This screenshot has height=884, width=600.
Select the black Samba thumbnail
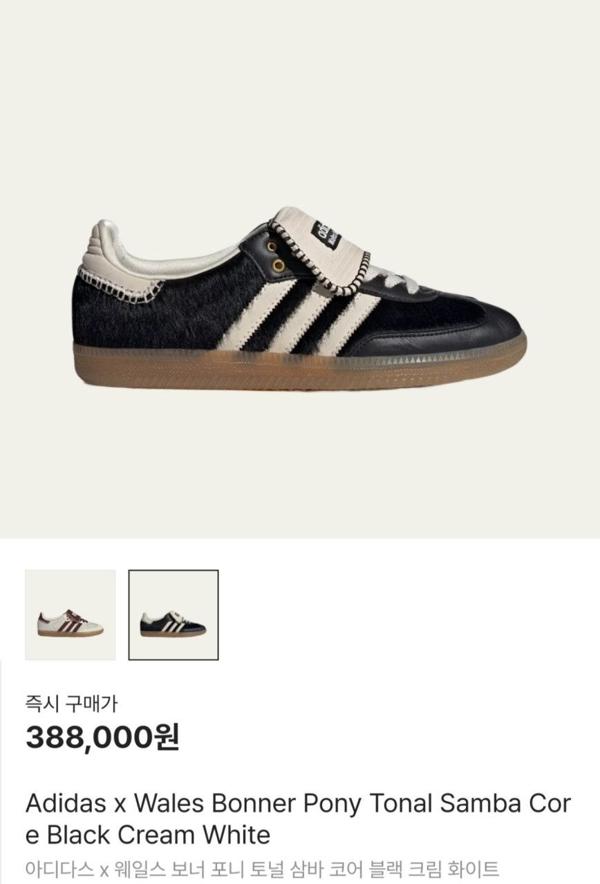click(173, 615)
